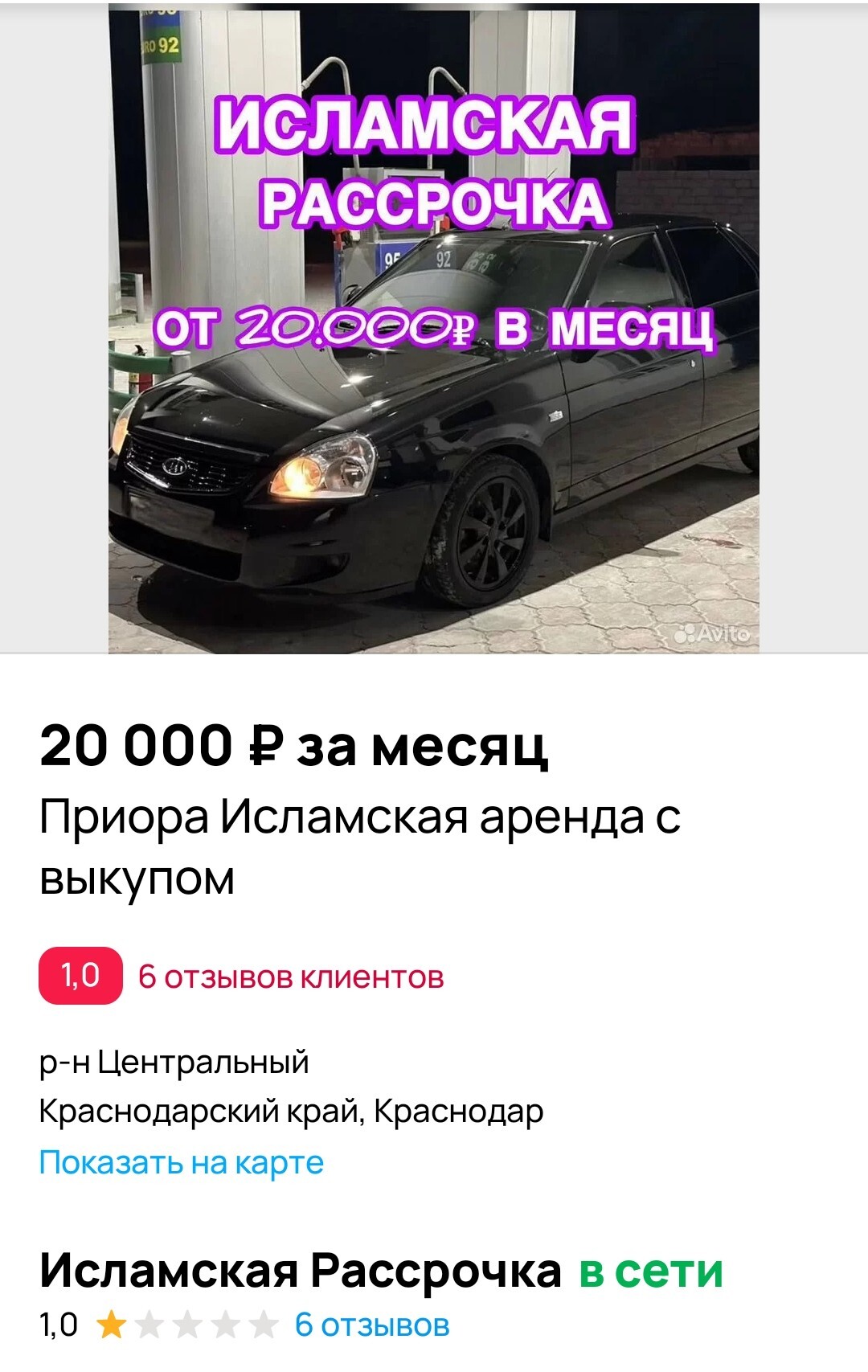This screenshot has height=1372, width=868.
Task: Open the 6 отзывов клиентов link
Action: pos(290,977)
